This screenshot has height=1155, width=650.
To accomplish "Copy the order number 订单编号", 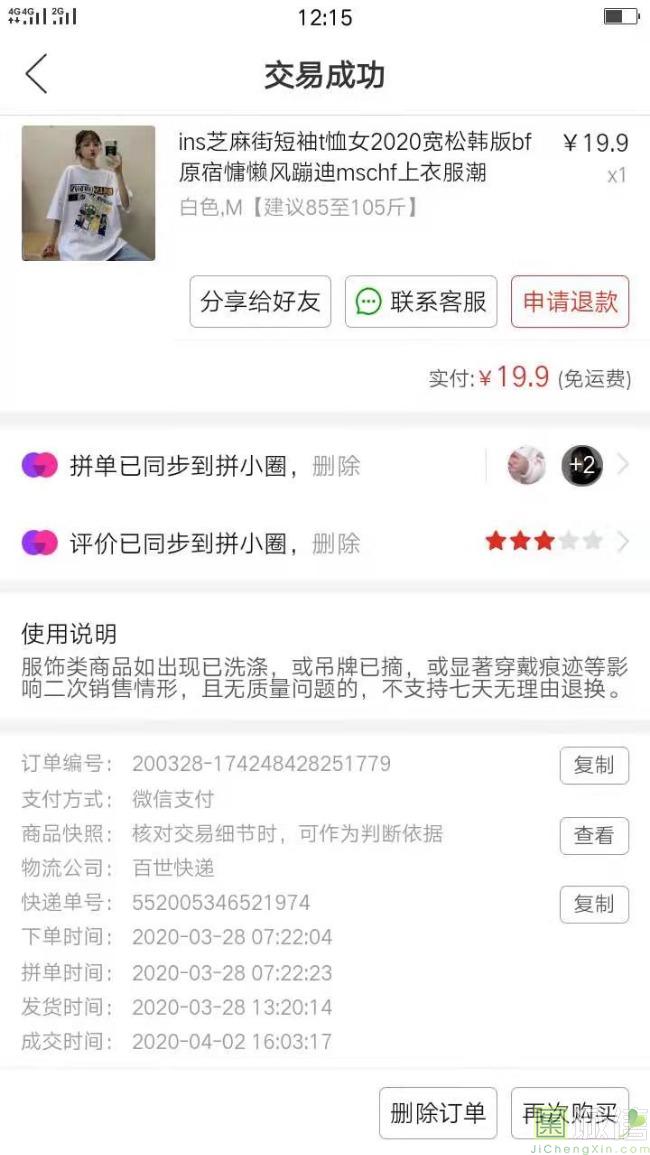I will click(x=594, y=765).
